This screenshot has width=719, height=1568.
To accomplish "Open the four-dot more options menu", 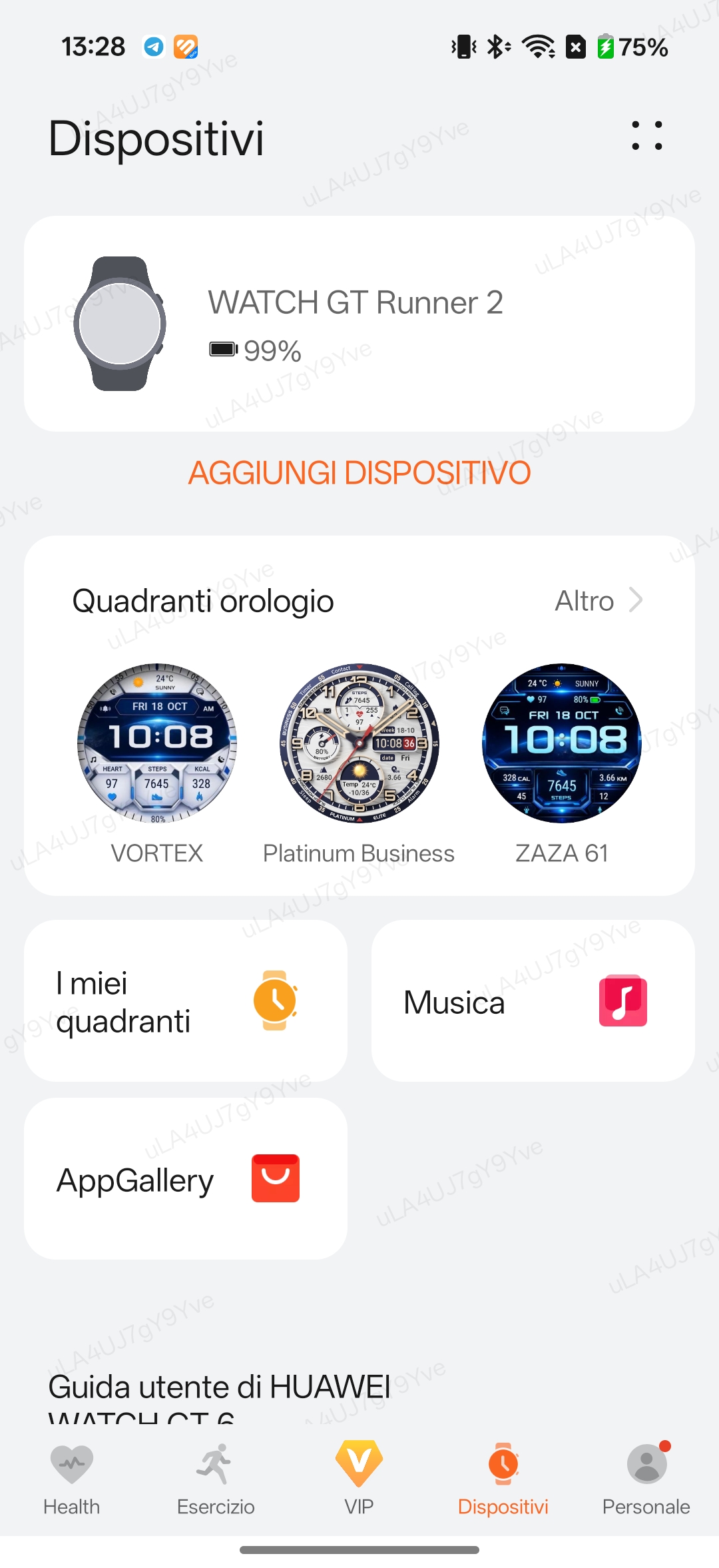I will (x=646, y=136).
